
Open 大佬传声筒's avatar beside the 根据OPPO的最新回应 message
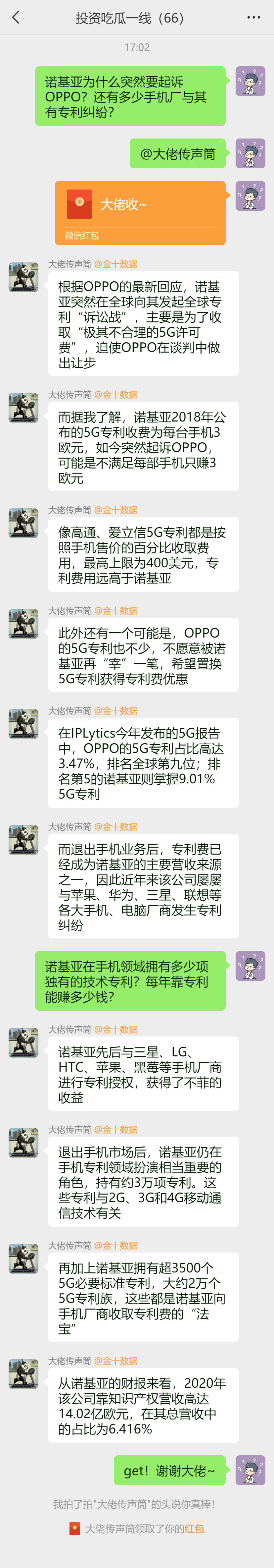pyautogui.click(x=24, y=278)
